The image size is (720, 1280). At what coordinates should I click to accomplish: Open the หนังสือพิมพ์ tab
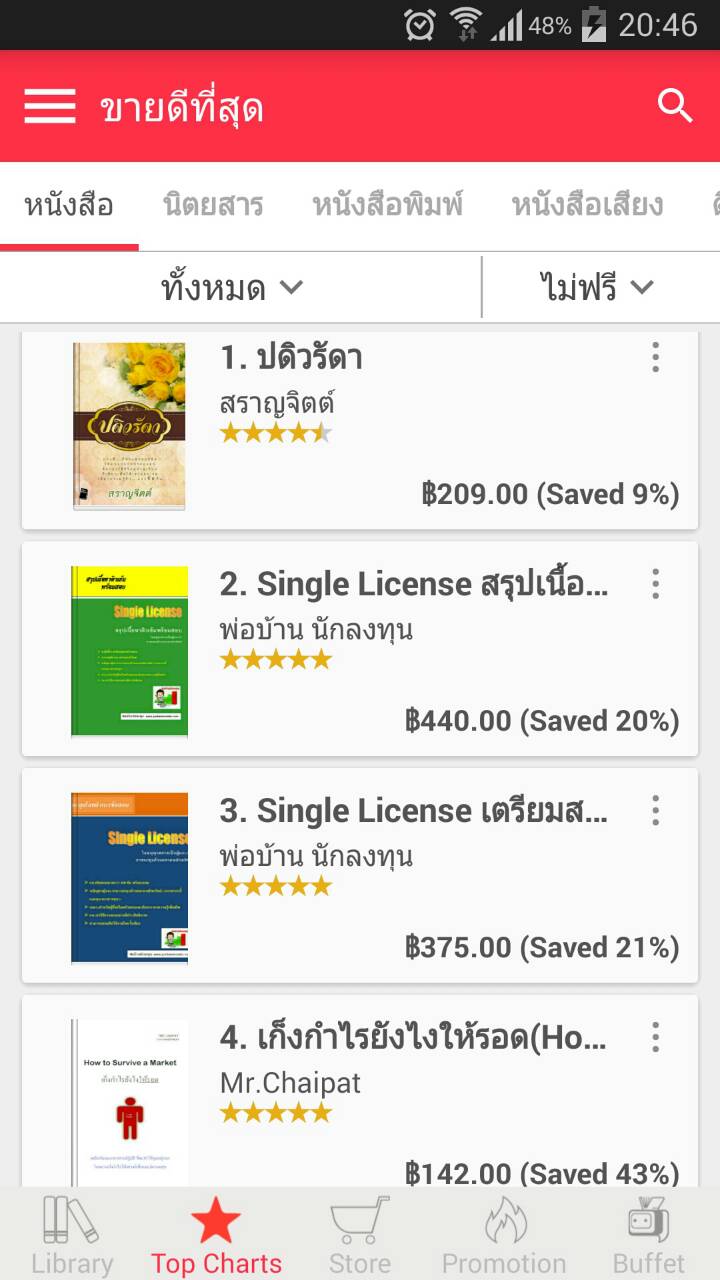tap(389, 203)
